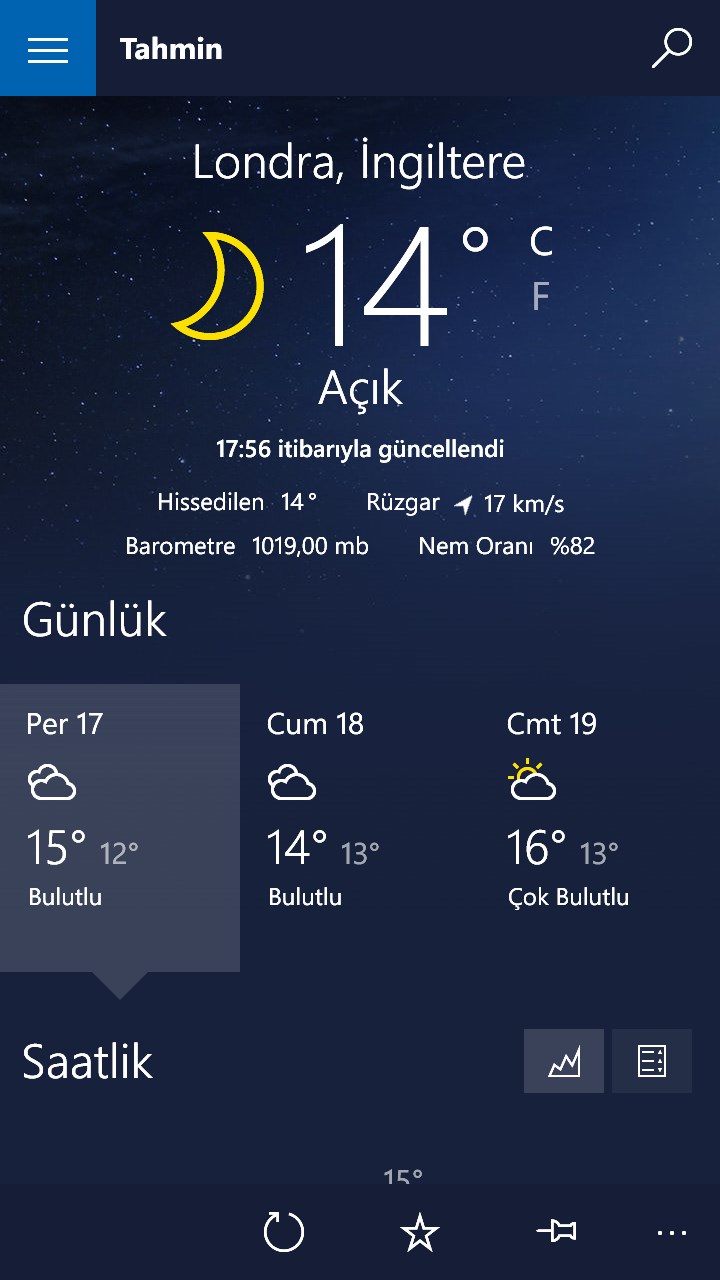
Task: Open the more options ellipsis menu
Action: pyautogui.click(x=672, y=1232)
